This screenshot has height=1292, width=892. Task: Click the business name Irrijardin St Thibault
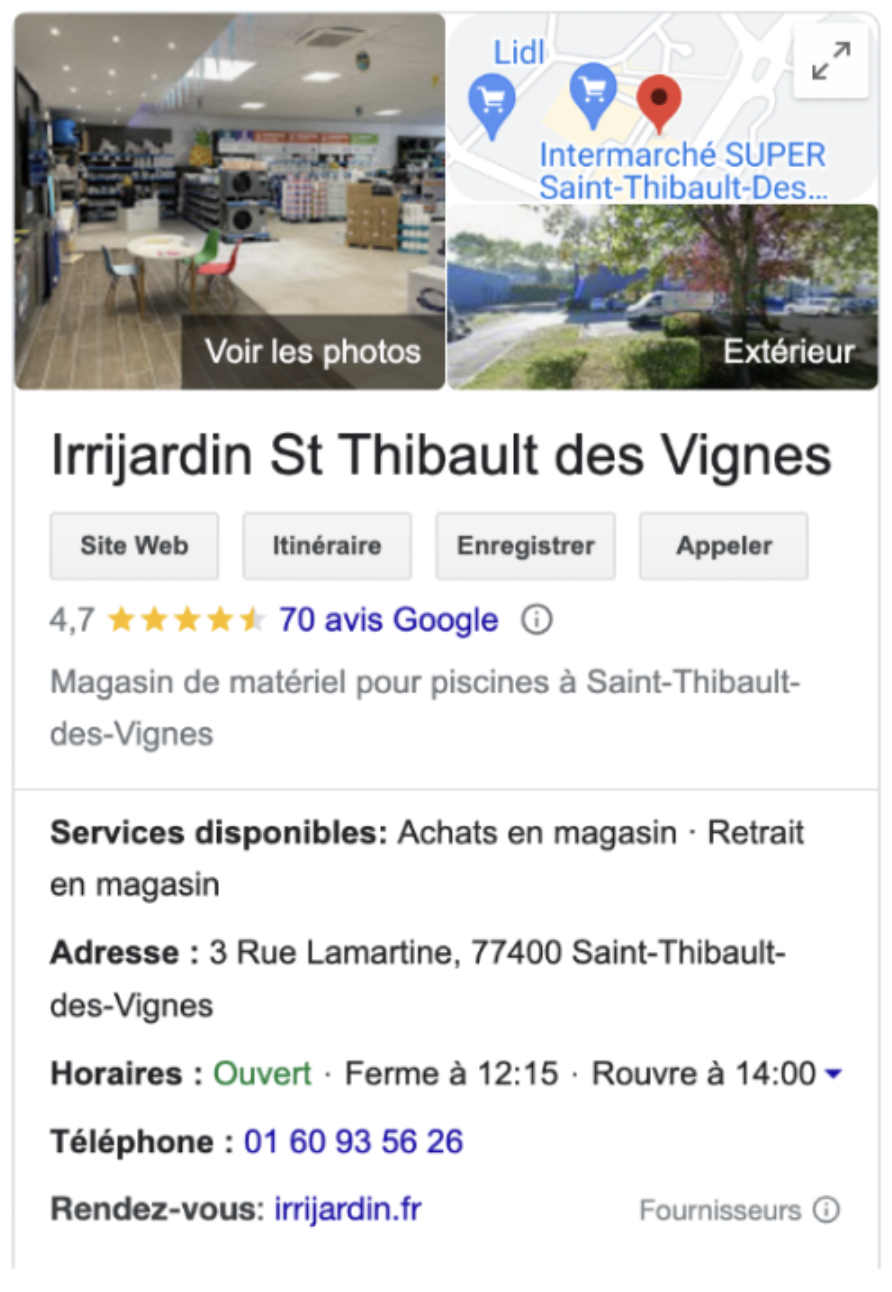441,456
